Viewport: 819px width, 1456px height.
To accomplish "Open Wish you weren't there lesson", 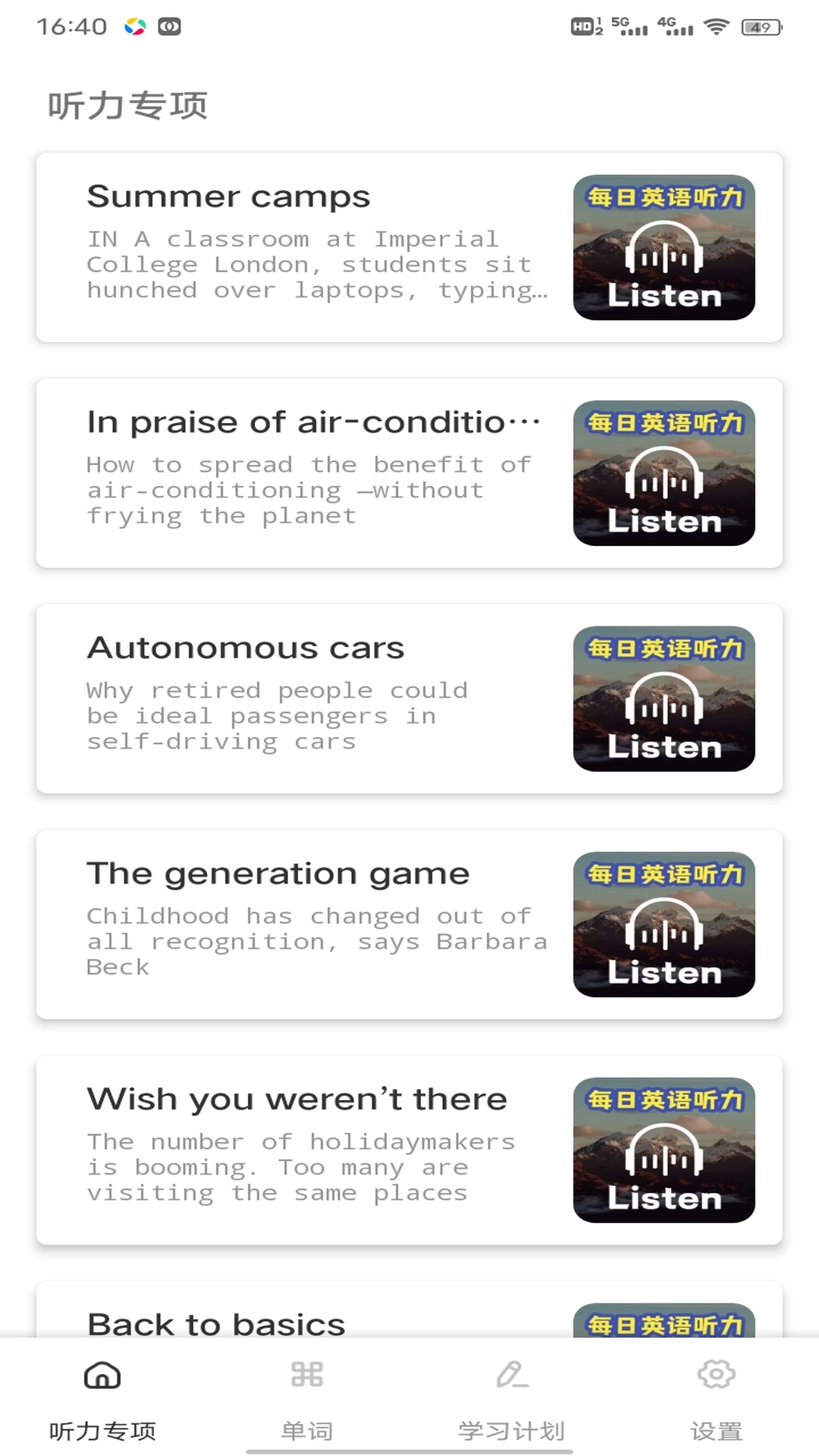I will point(409,1150).
